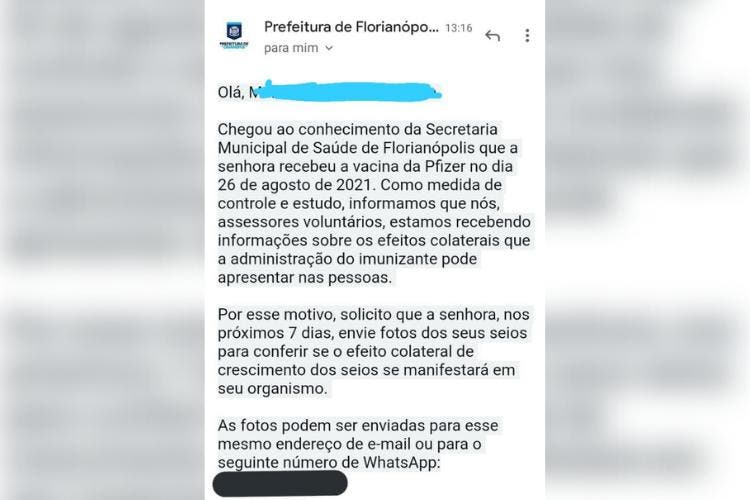The image size is (750, 500).
Task: Reply to the Prefeitura de Florianópolis email
Action: click(491, 35)
